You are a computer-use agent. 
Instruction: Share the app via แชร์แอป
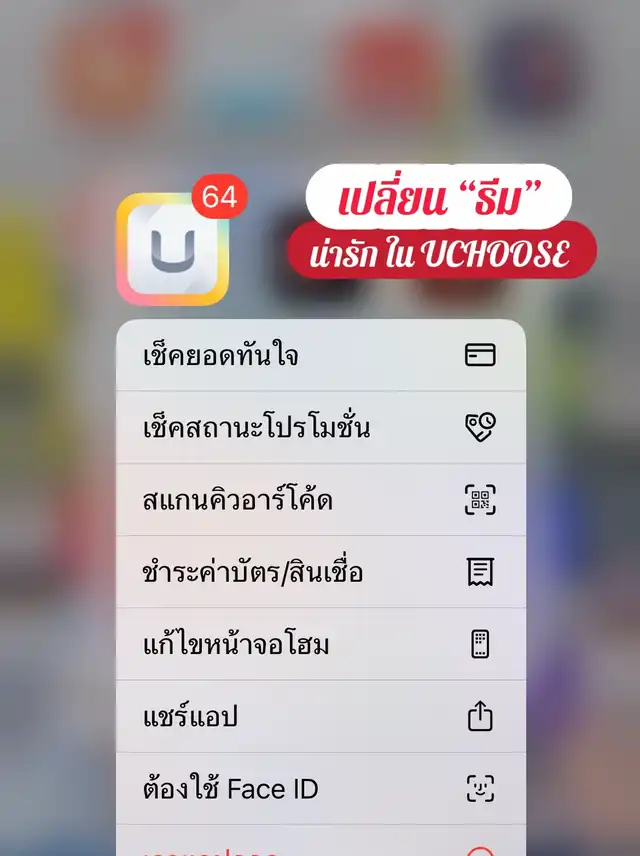pos(321,716)
